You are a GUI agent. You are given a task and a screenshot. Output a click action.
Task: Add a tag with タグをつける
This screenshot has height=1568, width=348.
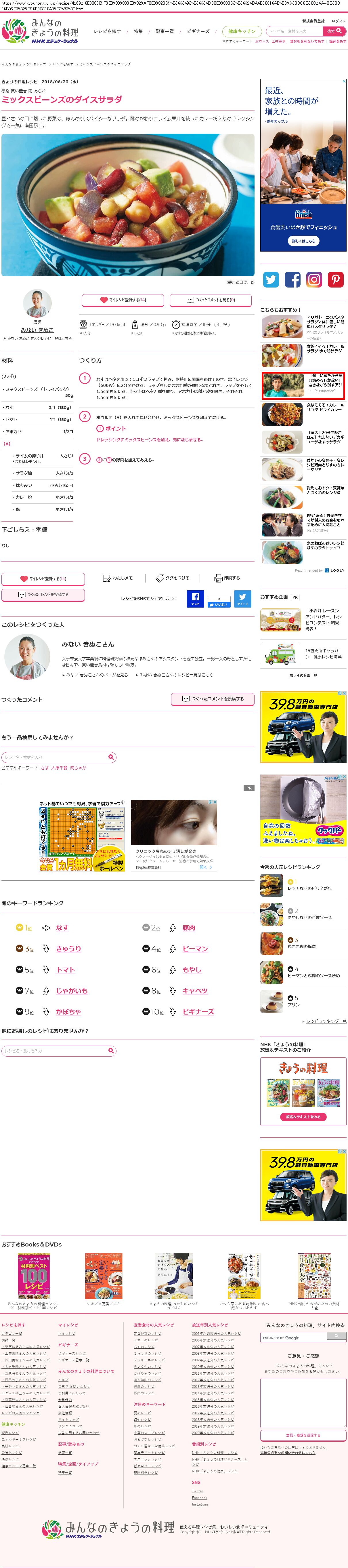pyautogui.click(x=173, y=578)
